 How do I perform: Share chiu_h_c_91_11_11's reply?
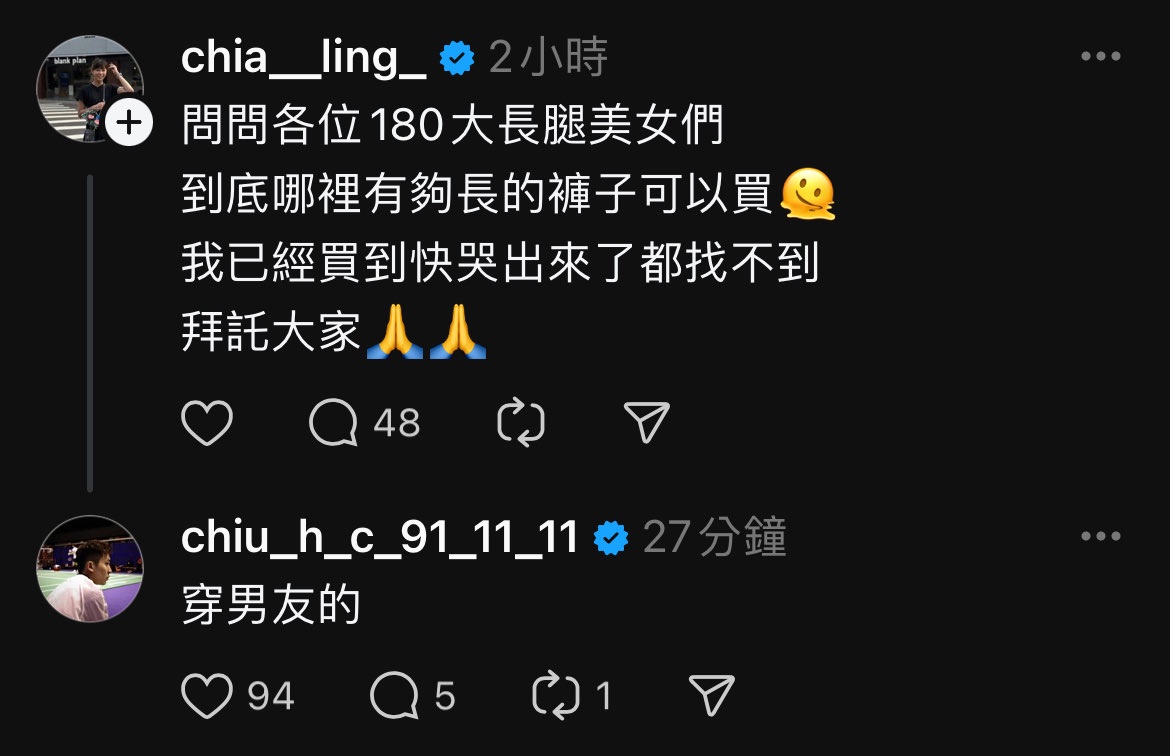(712, 696)
